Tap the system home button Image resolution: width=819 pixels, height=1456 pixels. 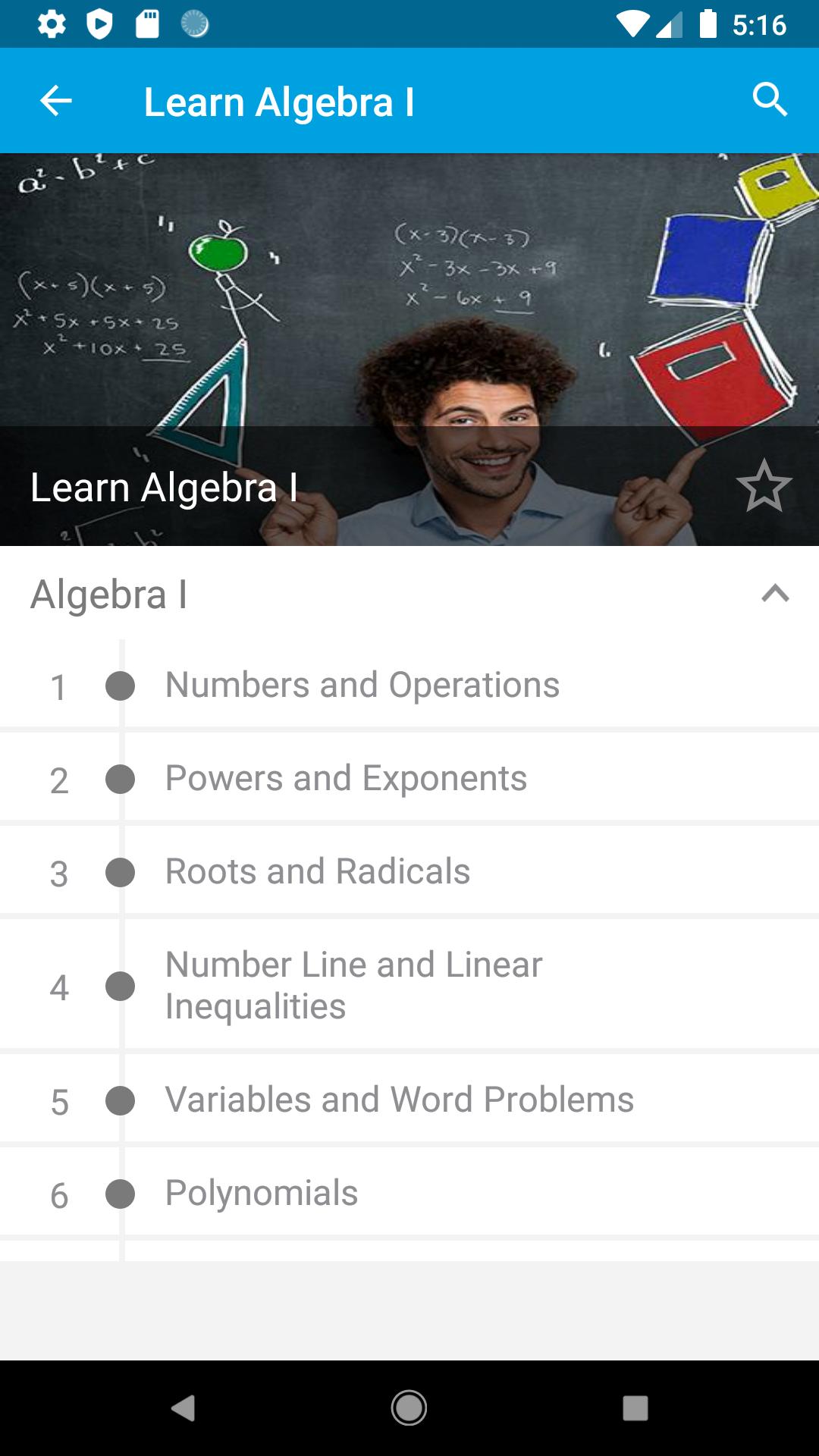(x=409, y=1408)
